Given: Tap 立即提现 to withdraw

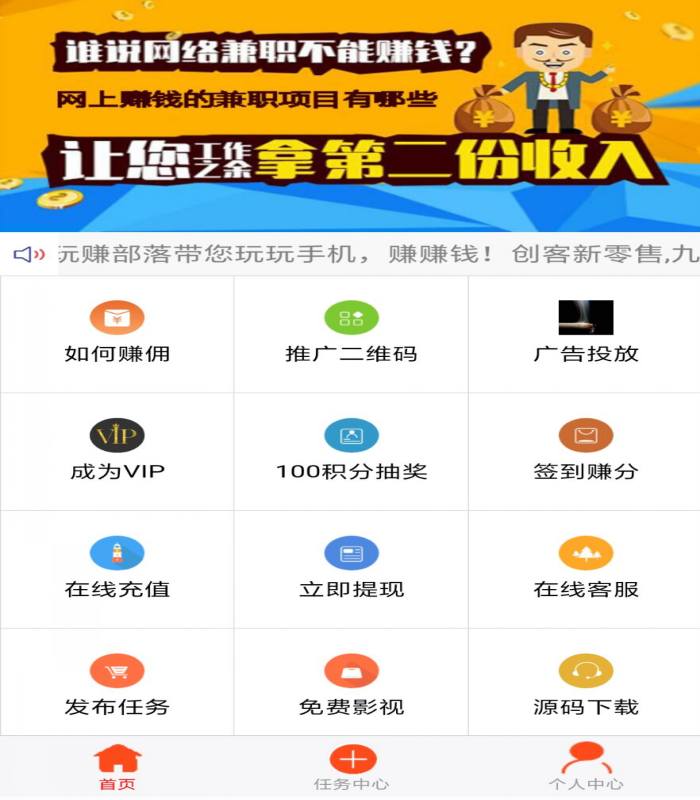Looking at the screenshot, I should pyautogui.click(x=351, y=570).
